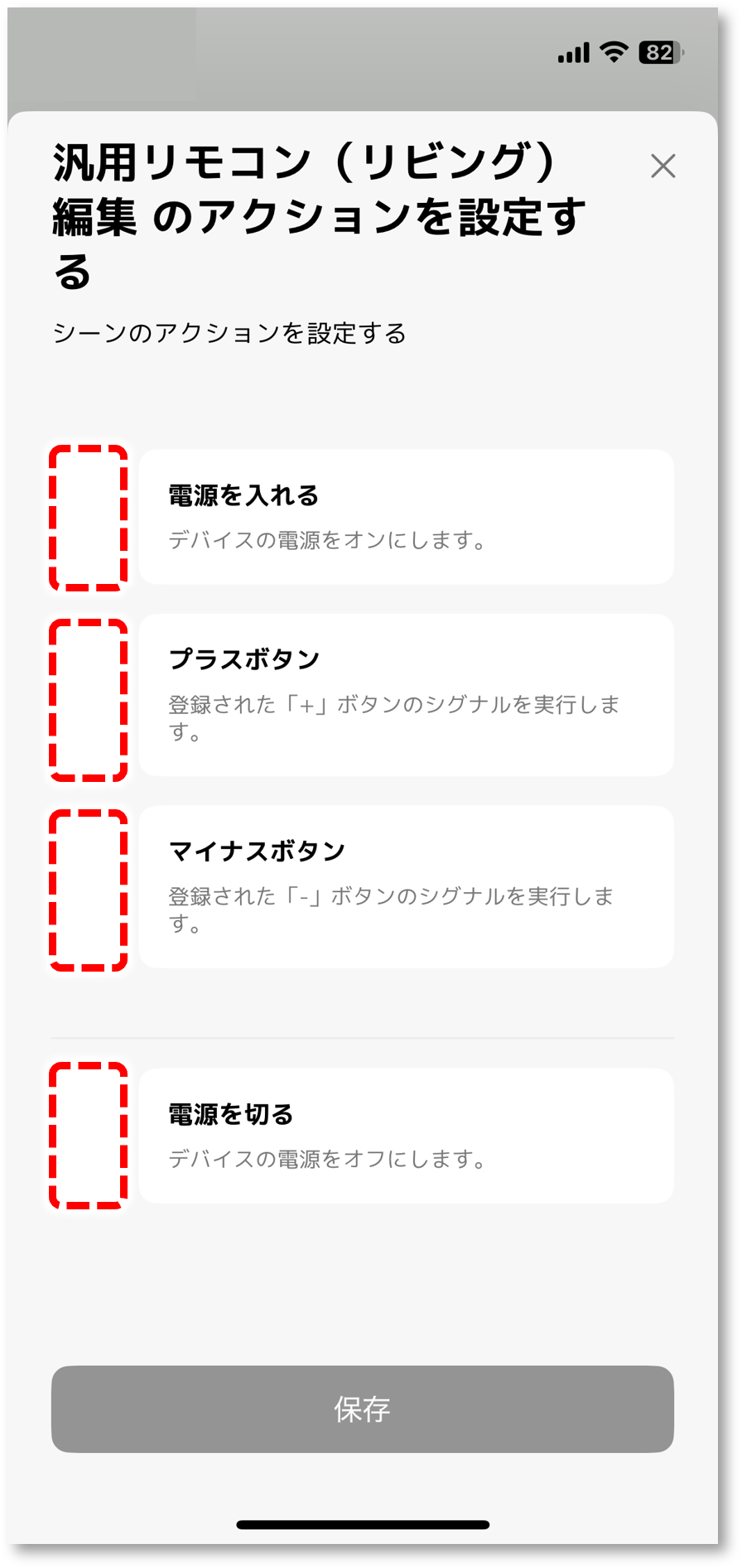Select the 電源を入れる action
The image size is (742, 1568).
406,517
